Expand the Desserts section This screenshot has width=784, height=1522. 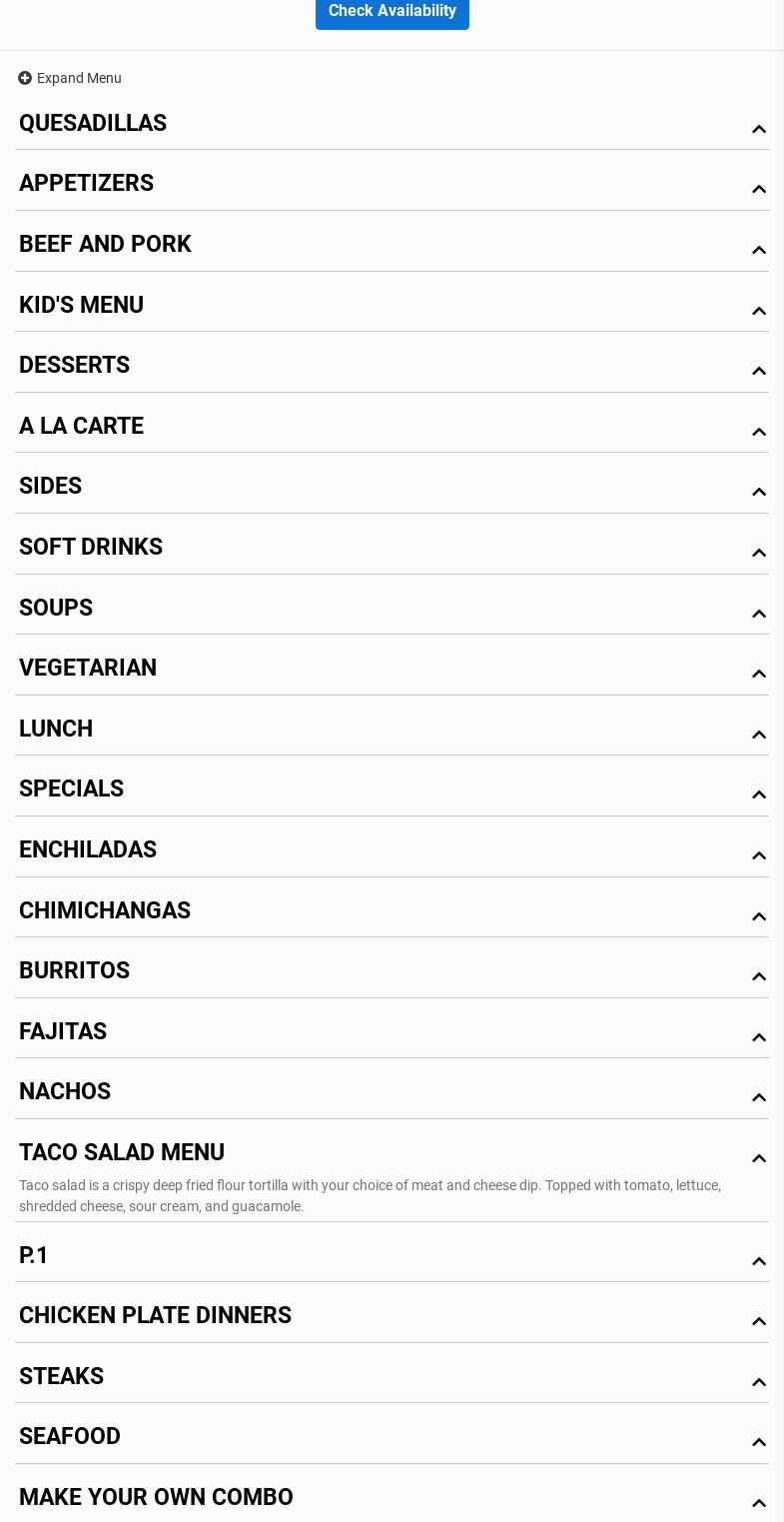tap(392, 366)
